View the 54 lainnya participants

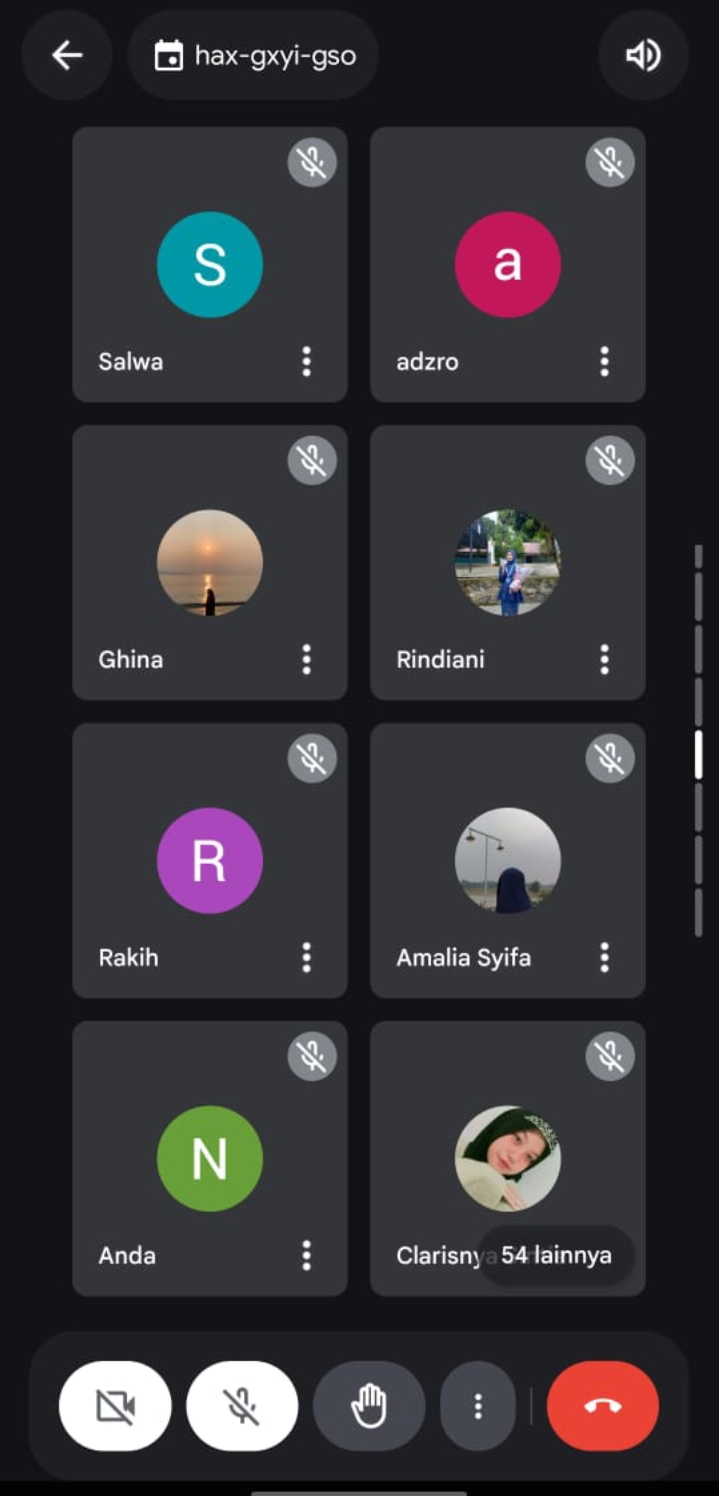556,1255
